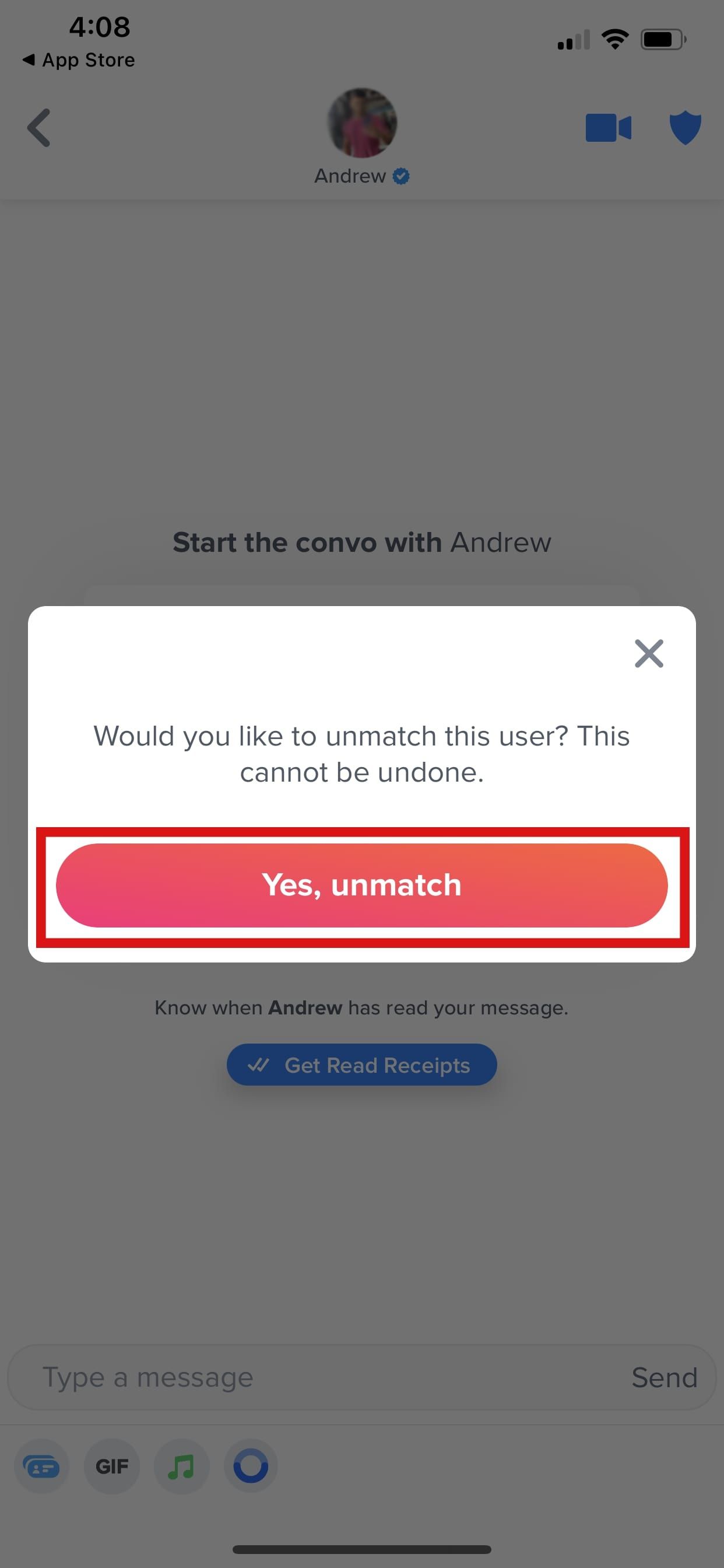
Task: Start a video call with Andrew
Action: click(609, 128)
